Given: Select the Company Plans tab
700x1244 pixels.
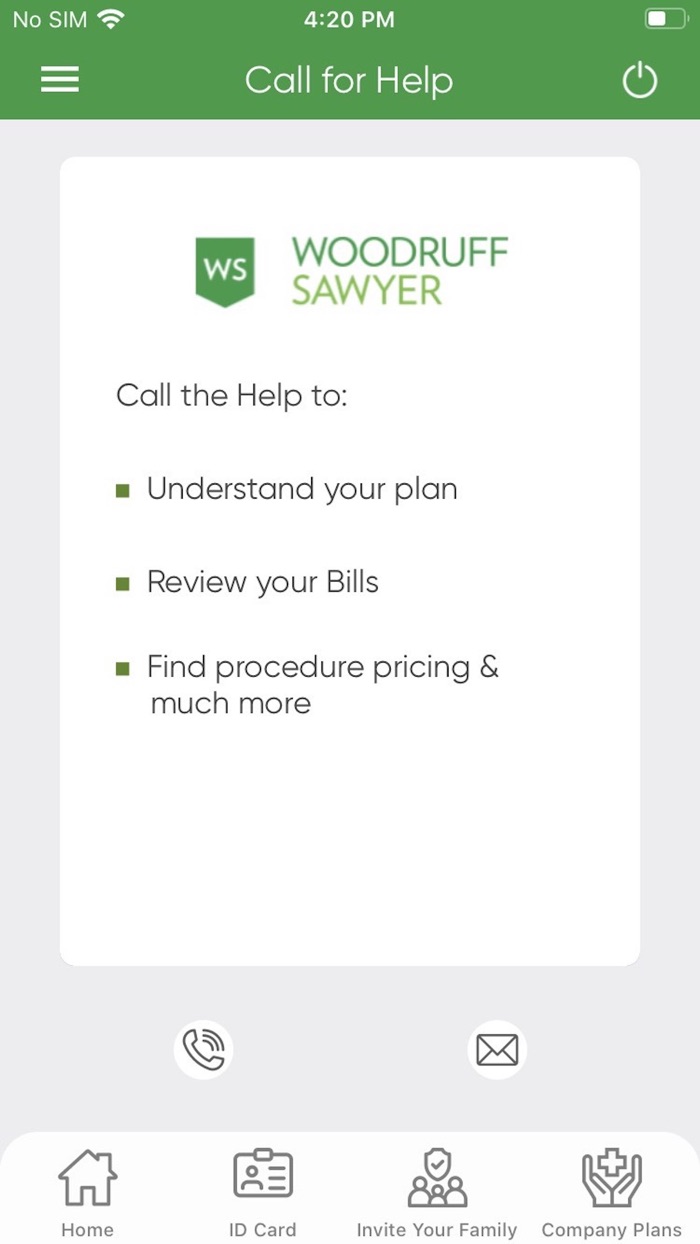Looking at the screenshot, I should click(612, 1193).
